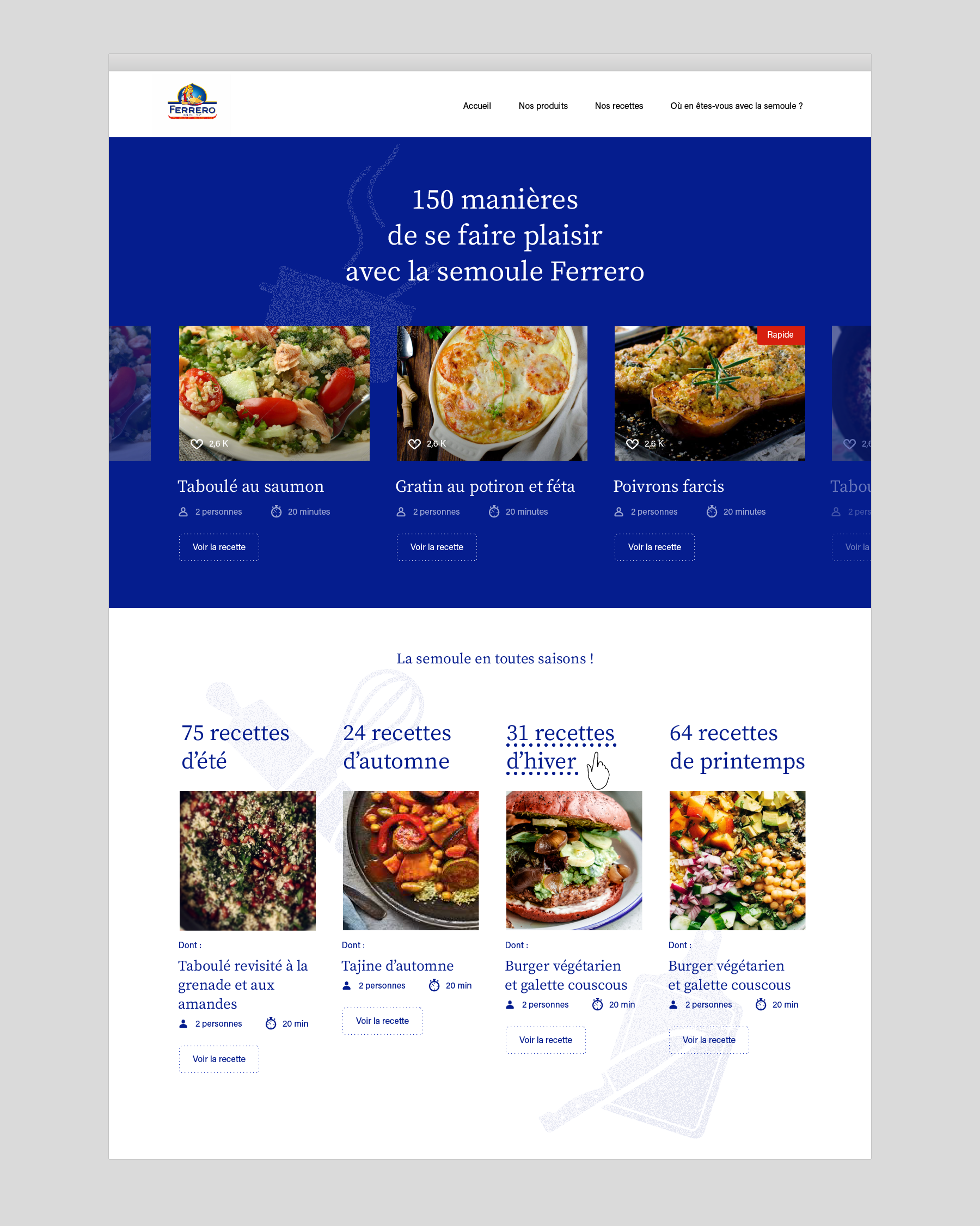Open the Taboulé au saumon photo card
The image size is (980, 1226).
point(274,392)
